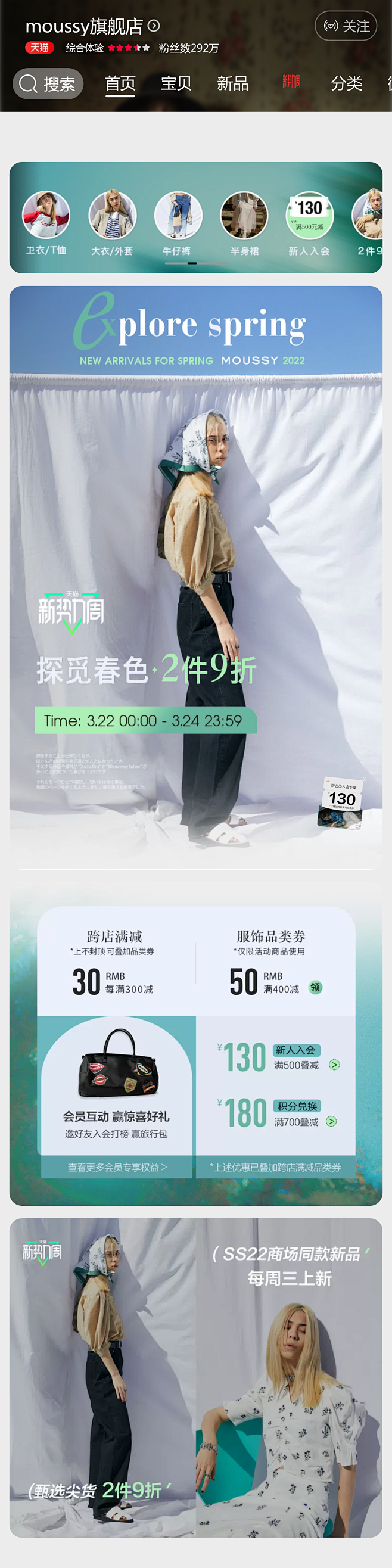Switch to the 宝贝 tab

tap(176, 83)
